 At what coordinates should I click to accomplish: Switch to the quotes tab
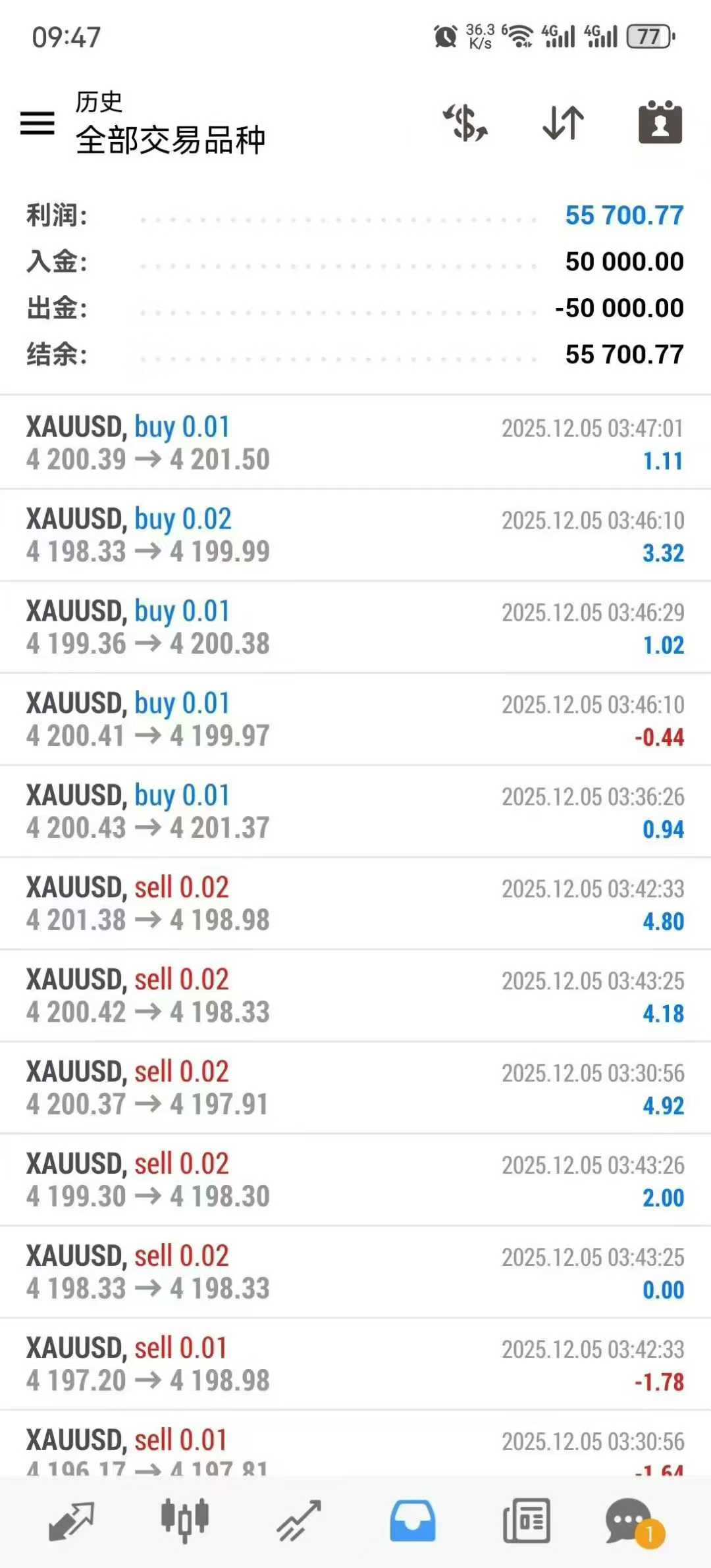pyautogui.click(x=71, y=1521)
